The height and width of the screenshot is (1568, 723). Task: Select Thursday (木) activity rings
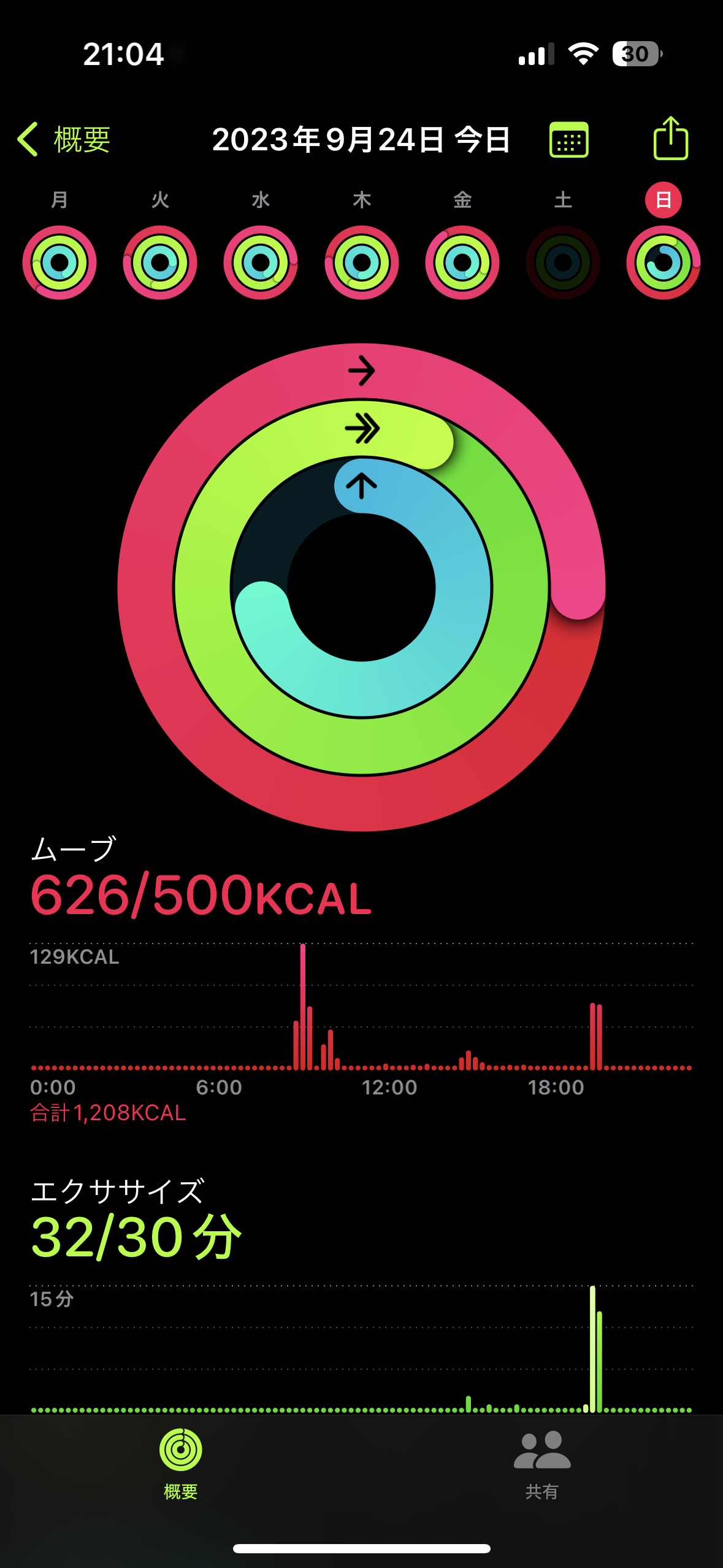(362, 262)
